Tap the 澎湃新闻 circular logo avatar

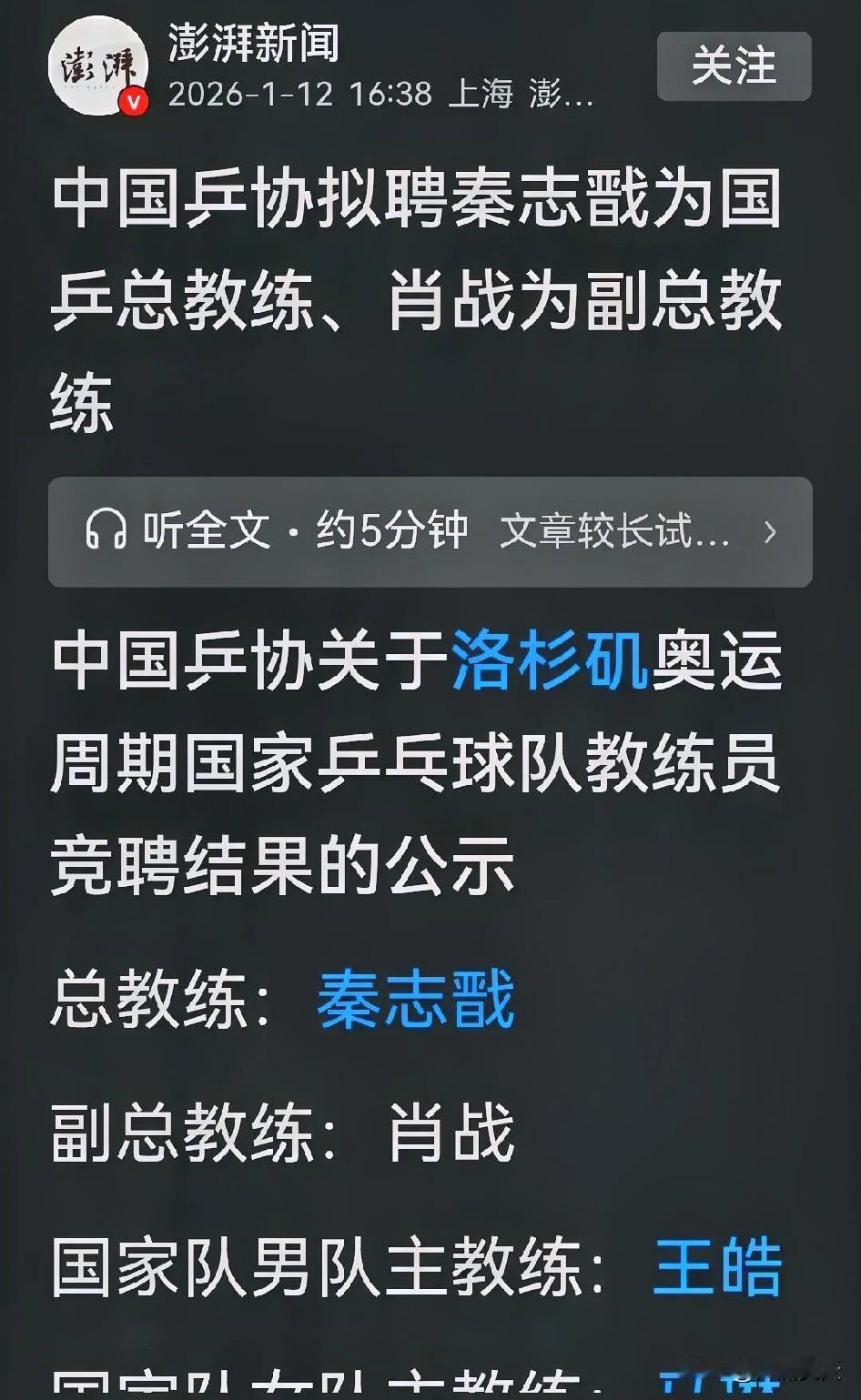click(x=100, y=68)
